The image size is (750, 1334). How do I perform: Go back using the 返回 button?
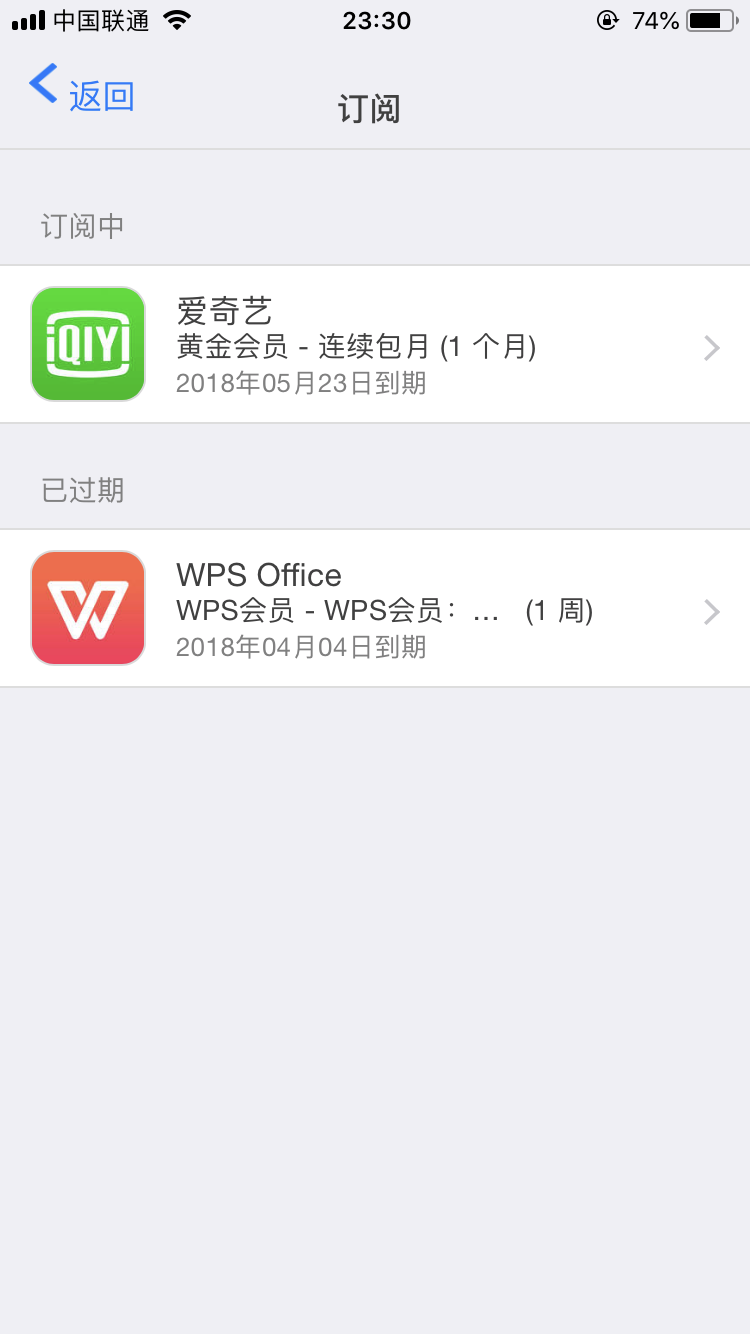82,92
